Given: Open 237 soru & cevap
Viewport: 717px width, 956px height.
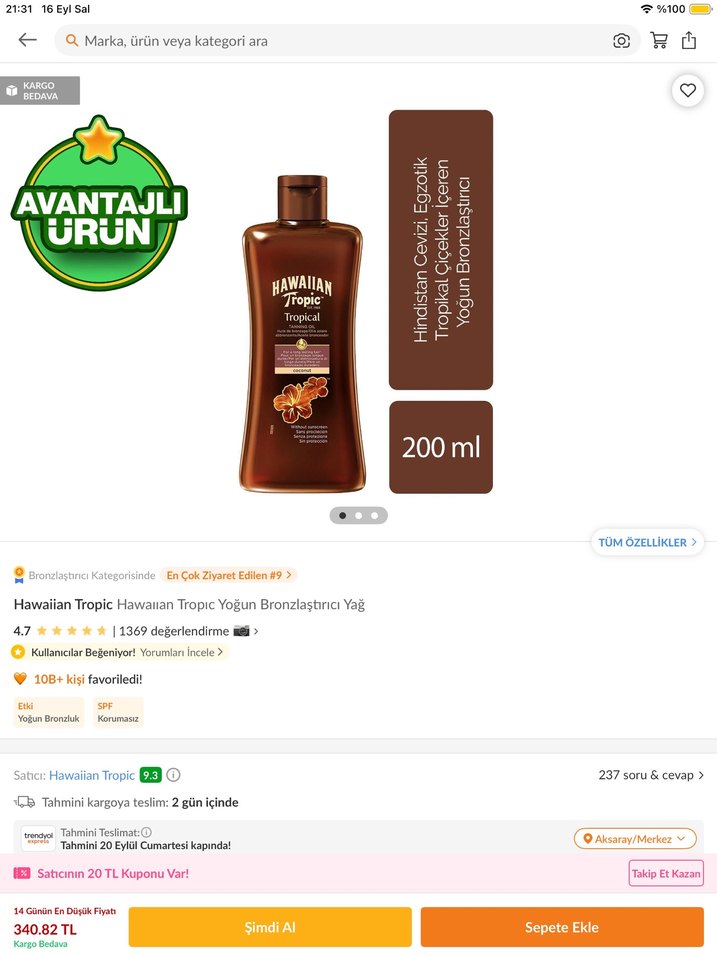Looking at the screenshot, I should tap(651, 775).
